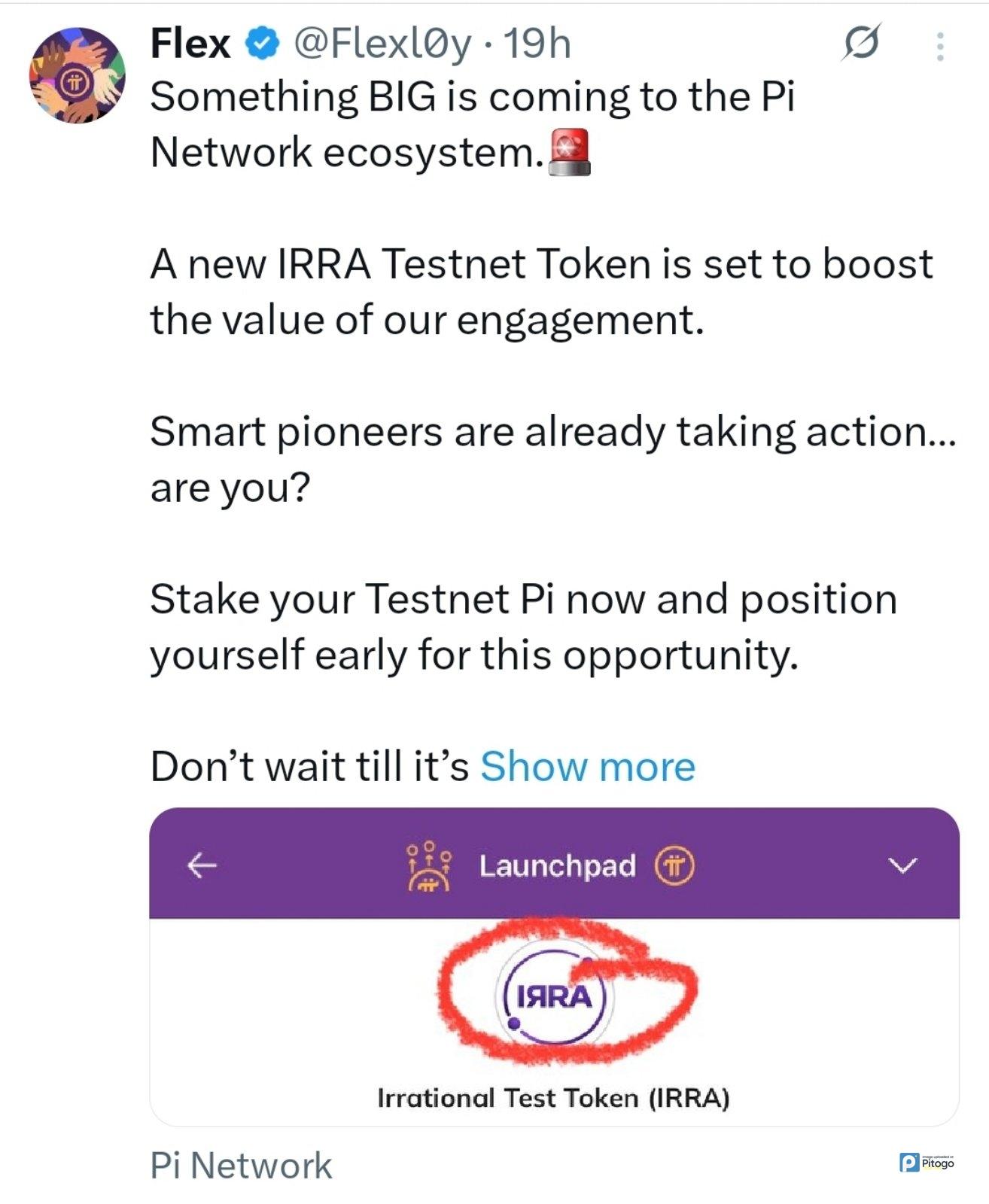Open Flex's profile picture

[x=77, y=75]
